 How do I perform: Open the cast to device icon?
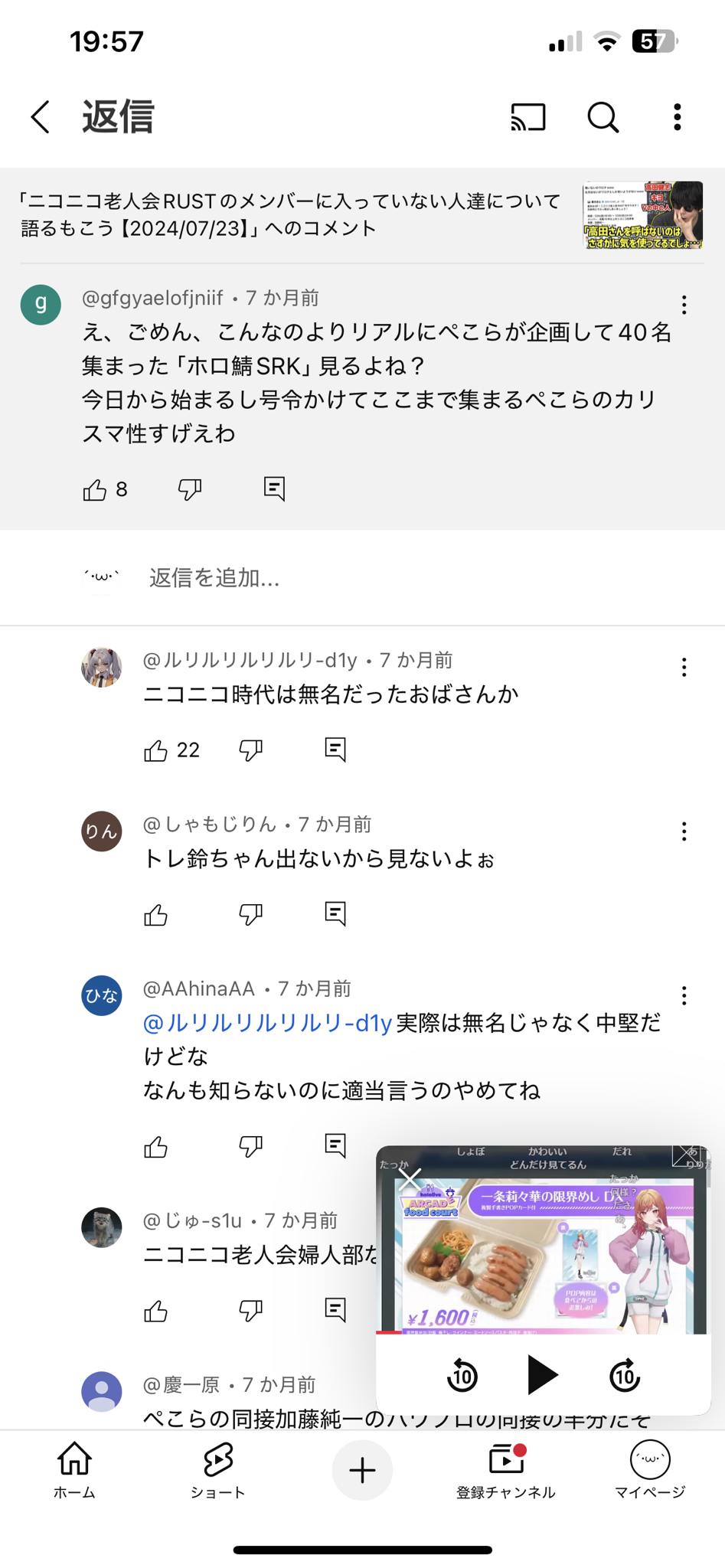pyautogui.click(x=527, y=117)
